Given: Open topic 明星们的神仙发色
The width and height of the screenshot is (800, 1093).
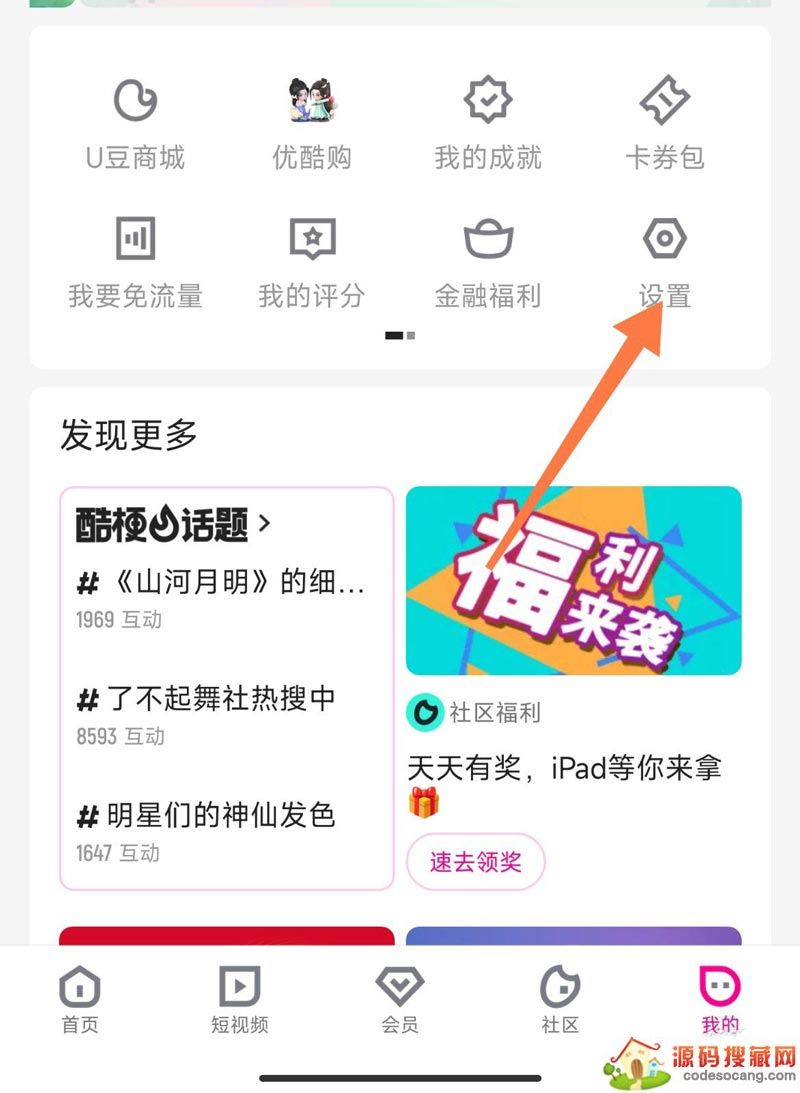Looking at the screenshot, I should (x=206, y=816).
